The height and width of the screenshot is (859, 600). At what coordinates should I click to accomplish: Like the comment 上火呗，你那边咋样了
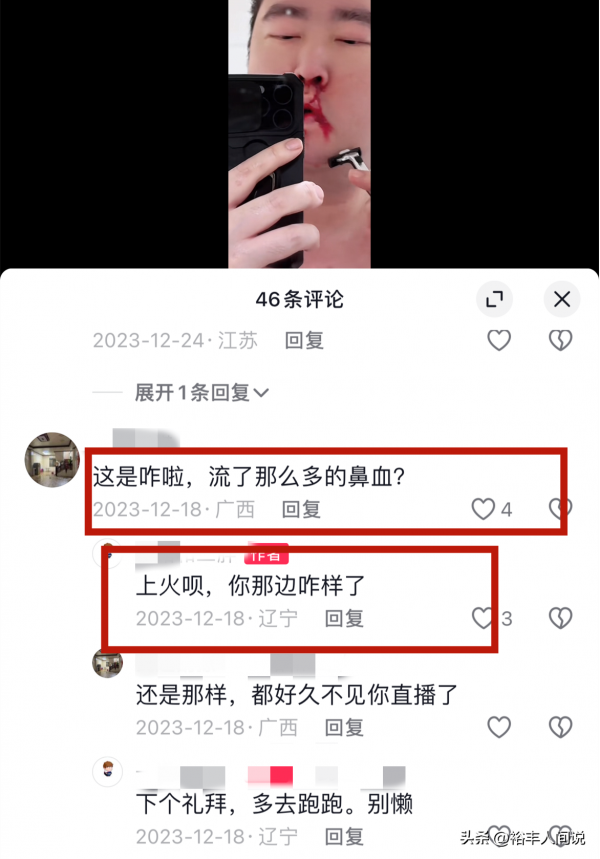pos(484,618)
